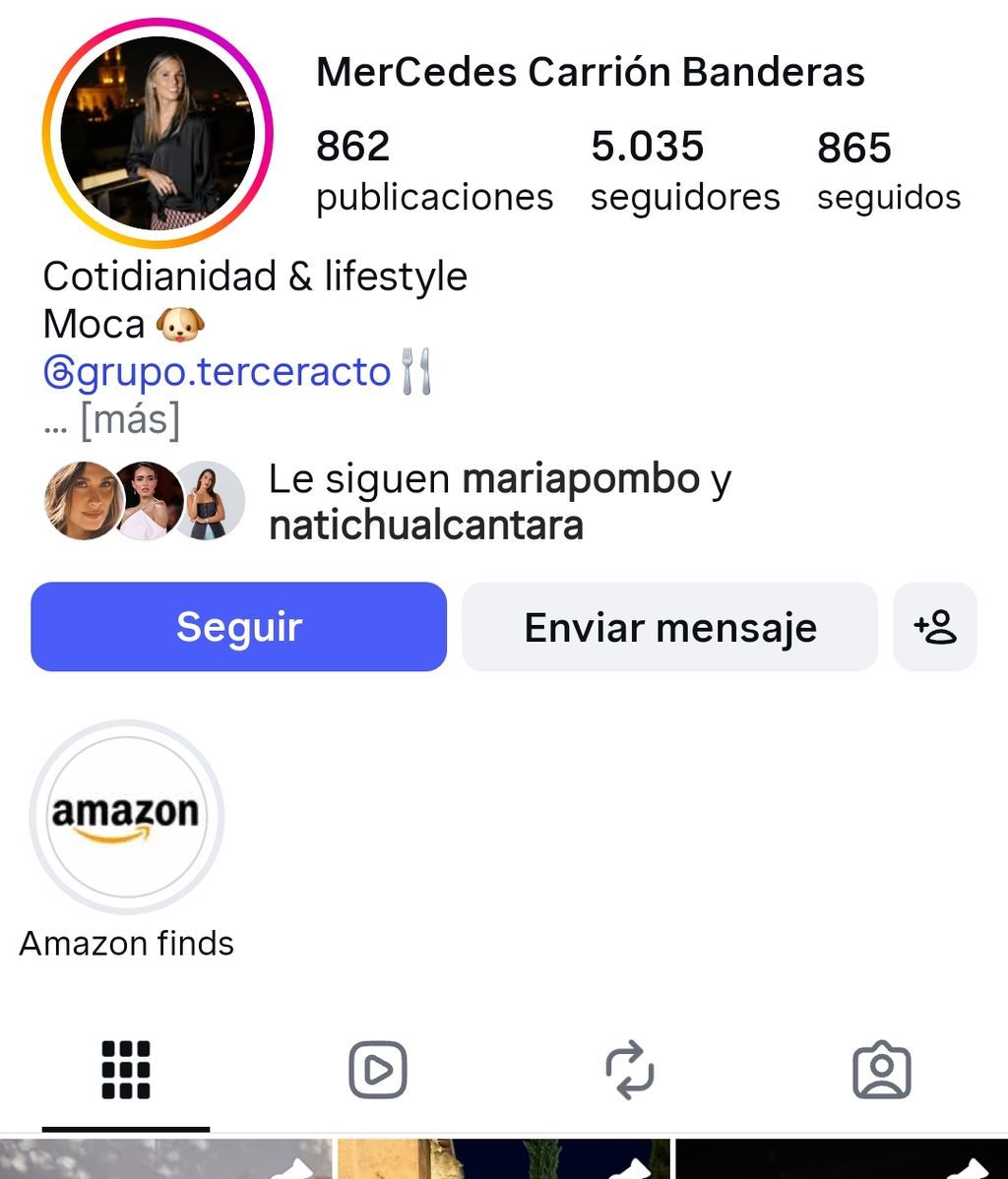Tap the fork and knife emoji in bio

pos(417,371)
